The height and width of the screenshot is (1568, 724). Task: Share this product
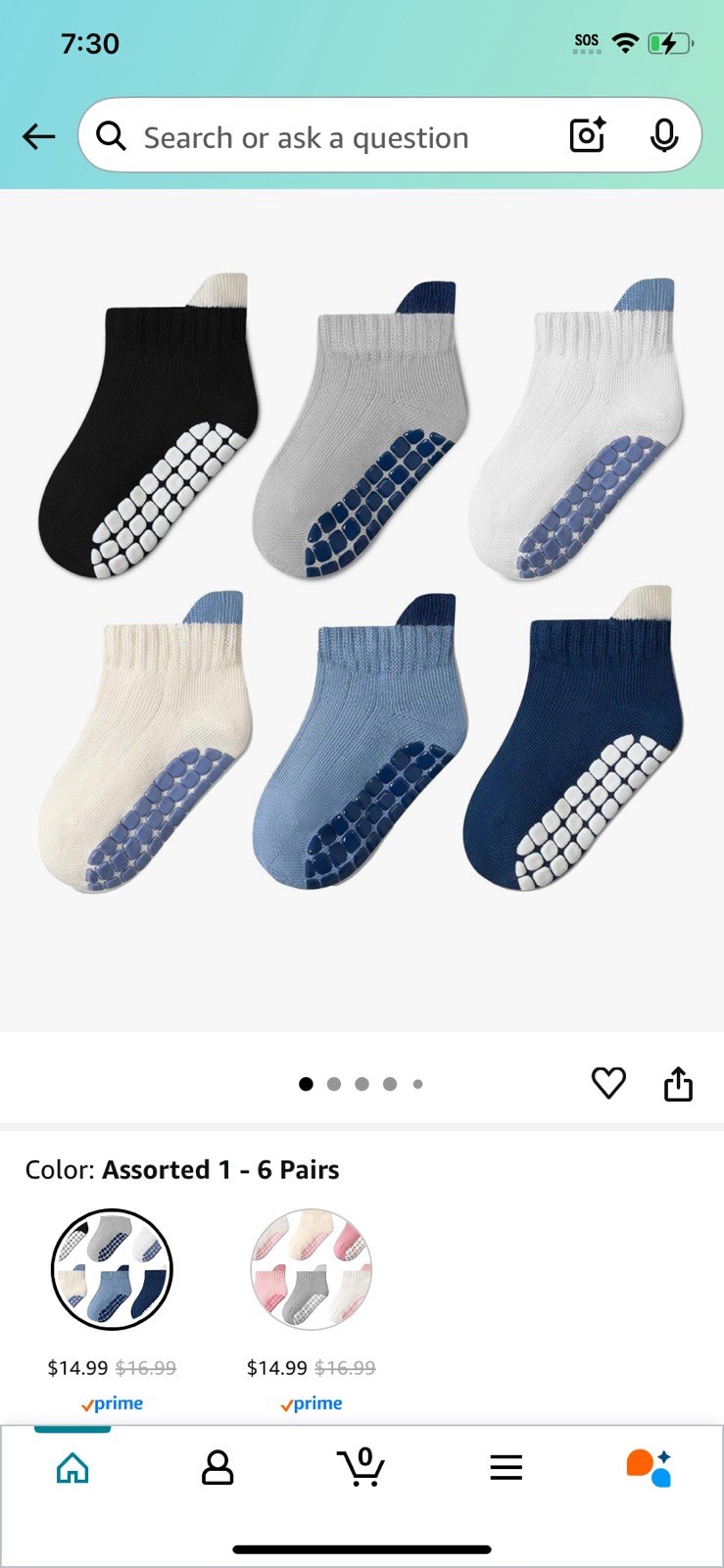(678, 1084)
